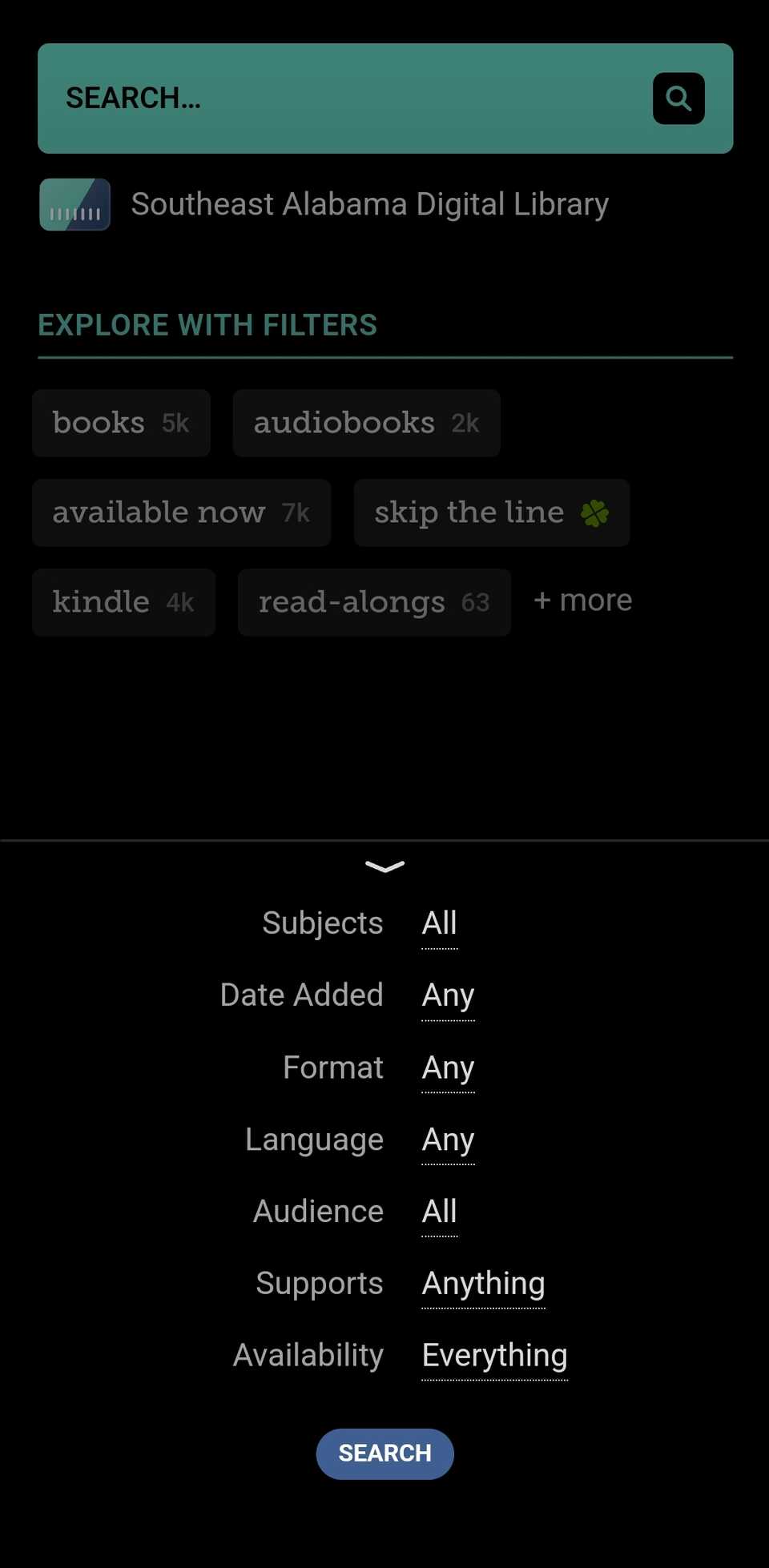Change Supports from Anything

point(483,1283)
